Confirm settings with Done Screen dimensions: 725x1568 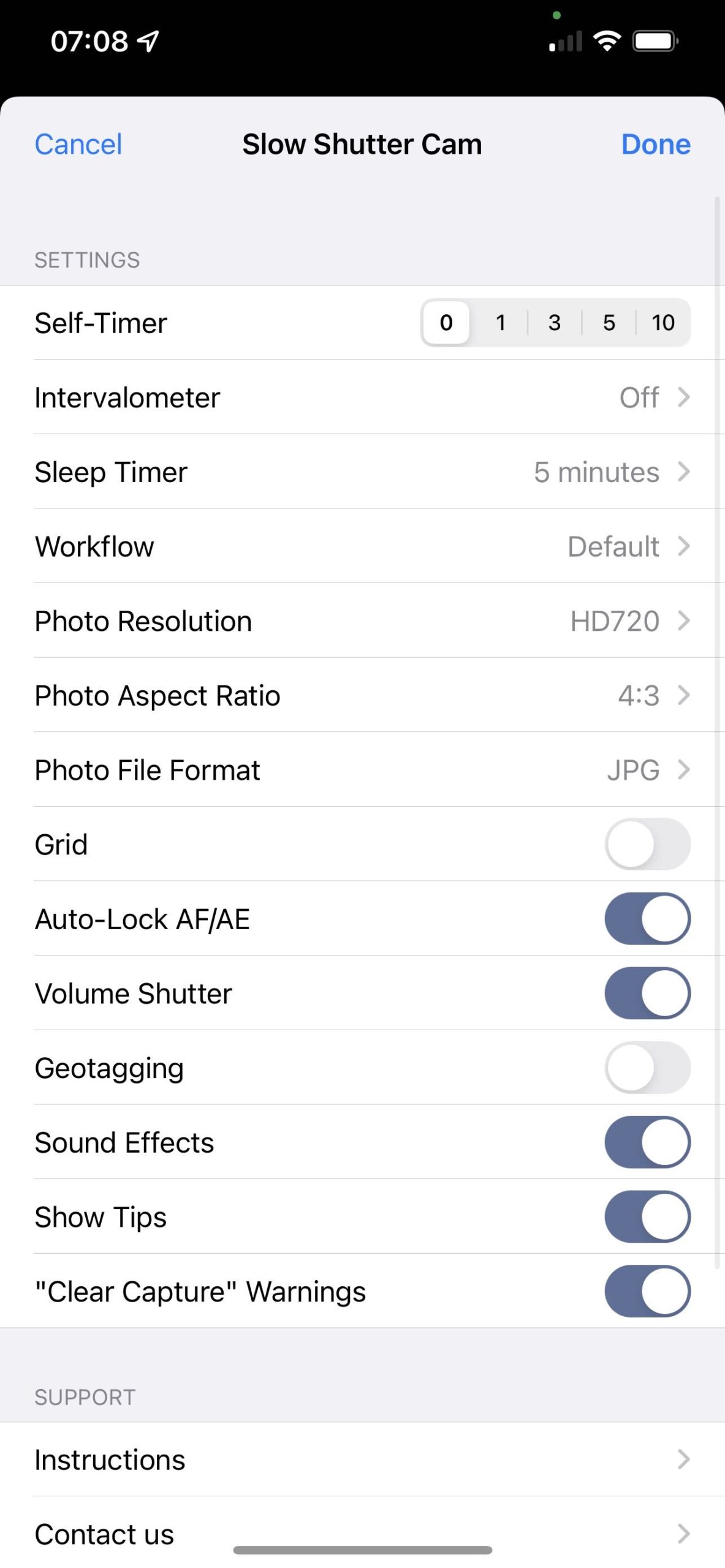pos(656,145)
